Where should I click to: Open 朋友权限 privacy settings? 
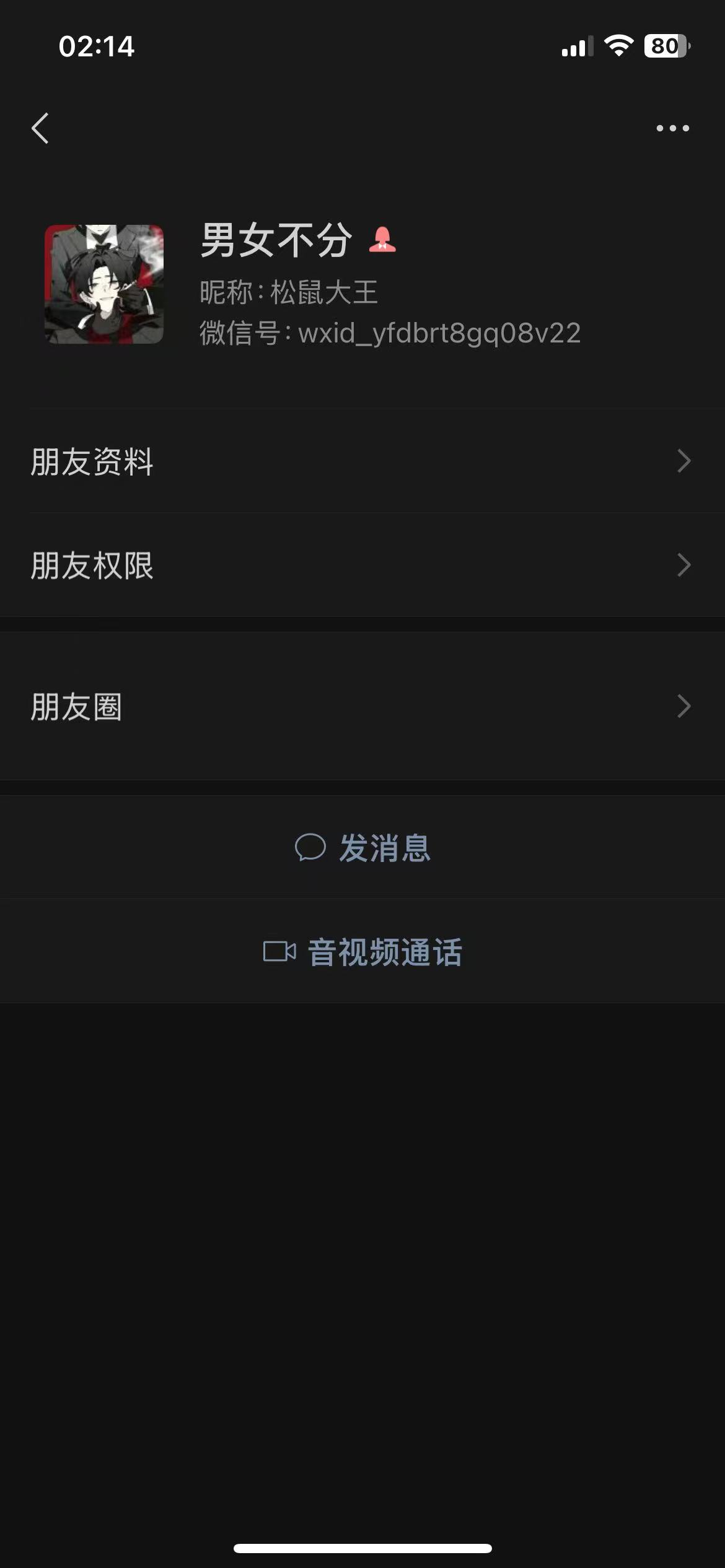point(93,564)
